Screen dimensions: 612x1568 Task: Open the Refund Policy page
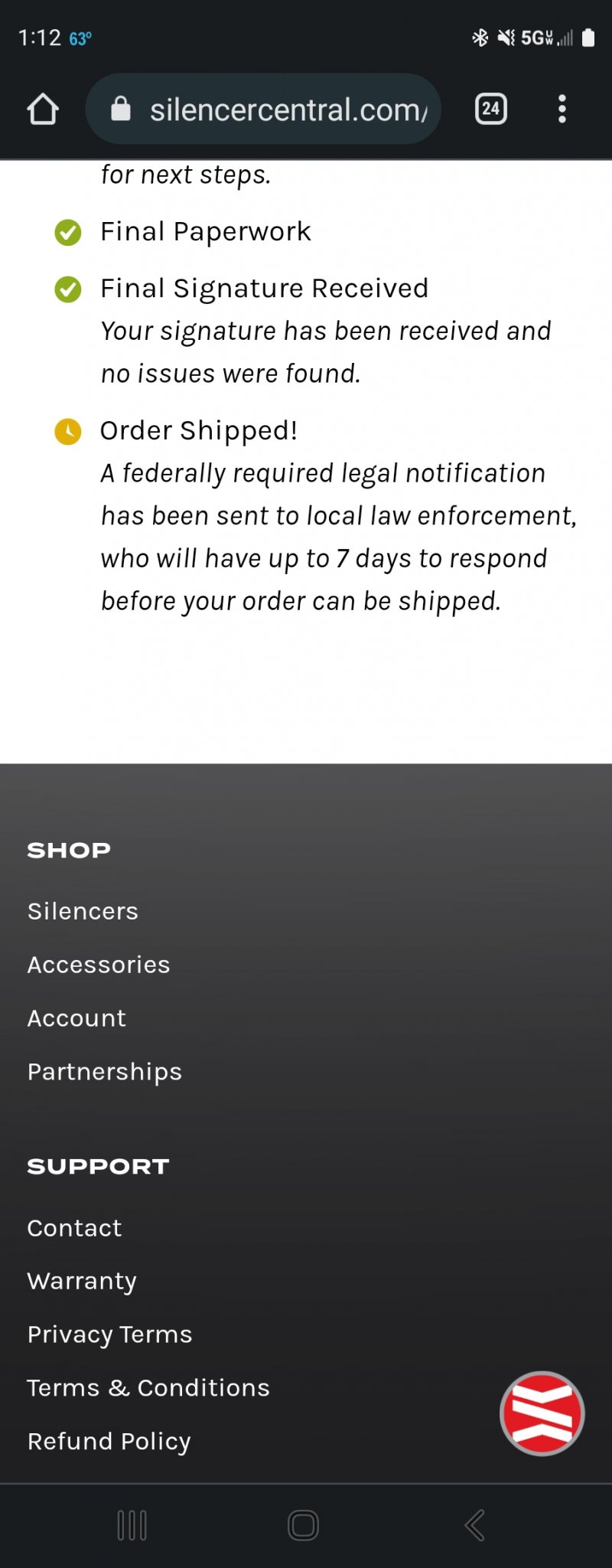[x=109, y=1442]
